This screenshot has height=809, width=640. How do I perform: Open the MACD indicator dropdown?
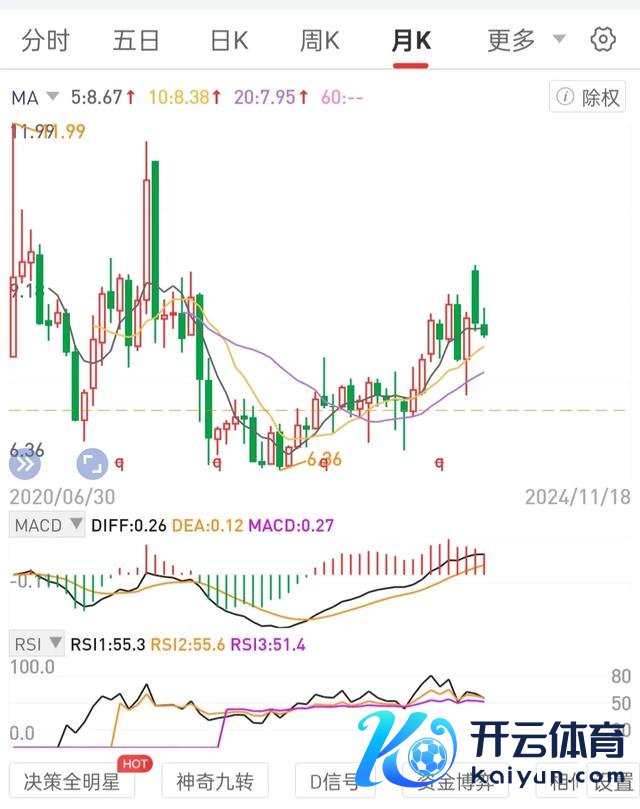click(47, 525)
